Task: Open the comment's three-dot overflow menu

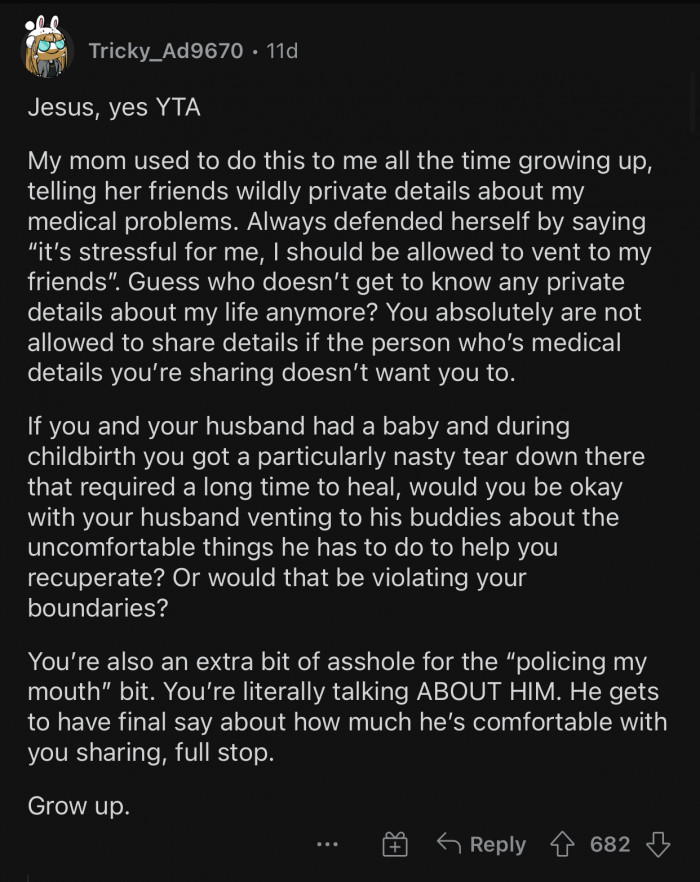Action: click(x=327, y=845)
